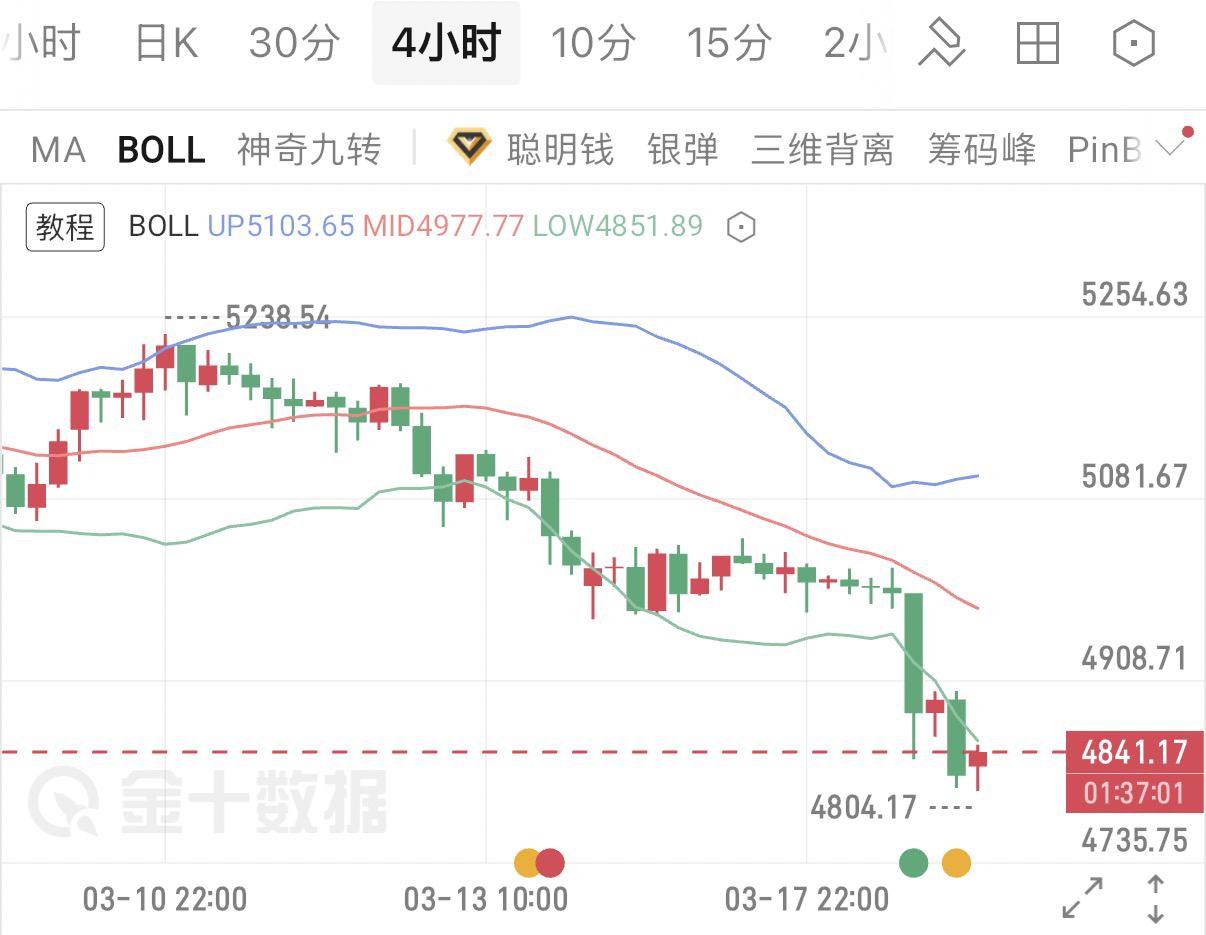Switch to the MA indicator
The width and height of the screenshot is (1206, 935).
coord(58,150)
